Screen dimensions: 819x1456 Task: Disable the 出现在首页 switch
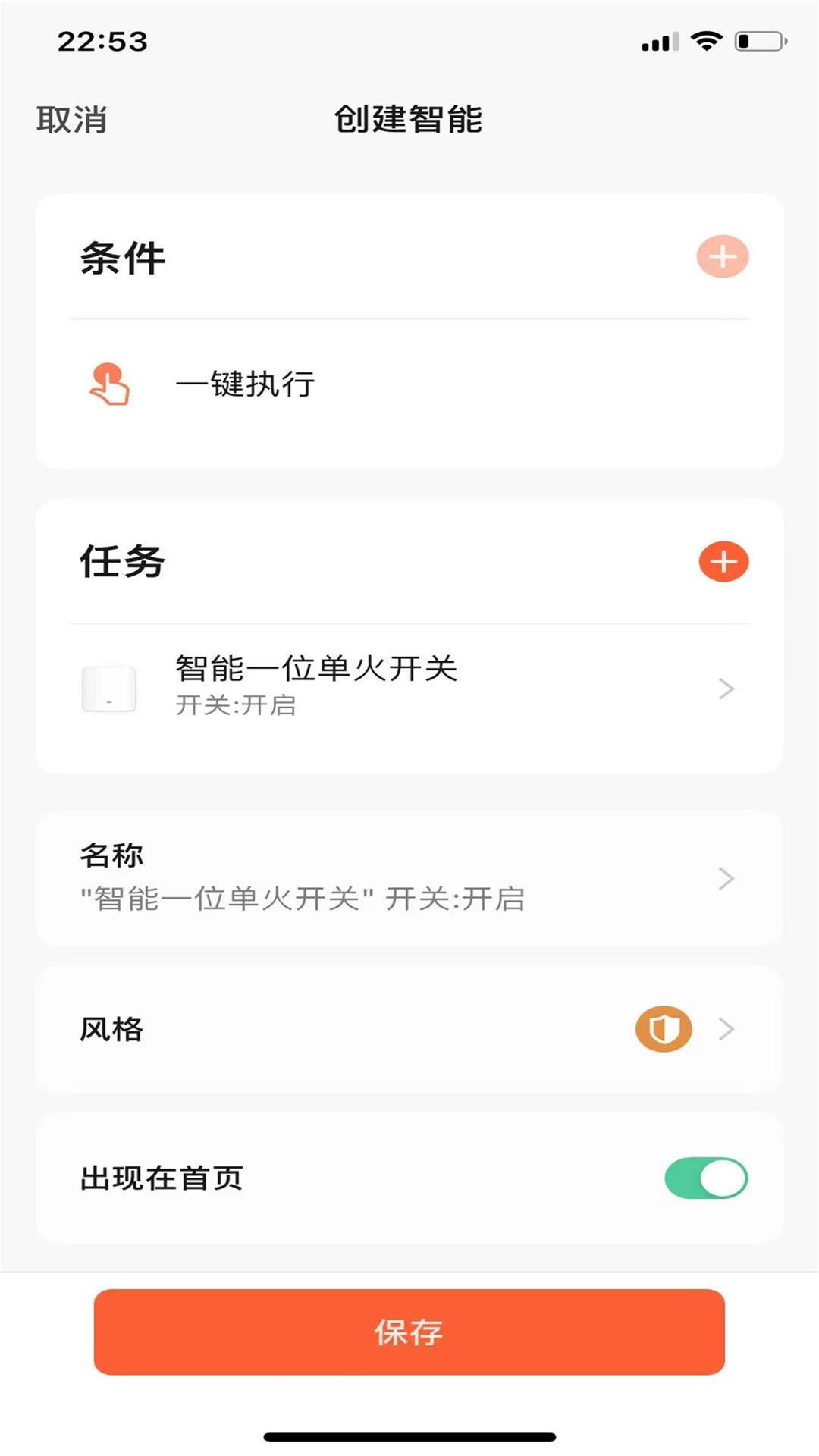tap(706, 1178)
